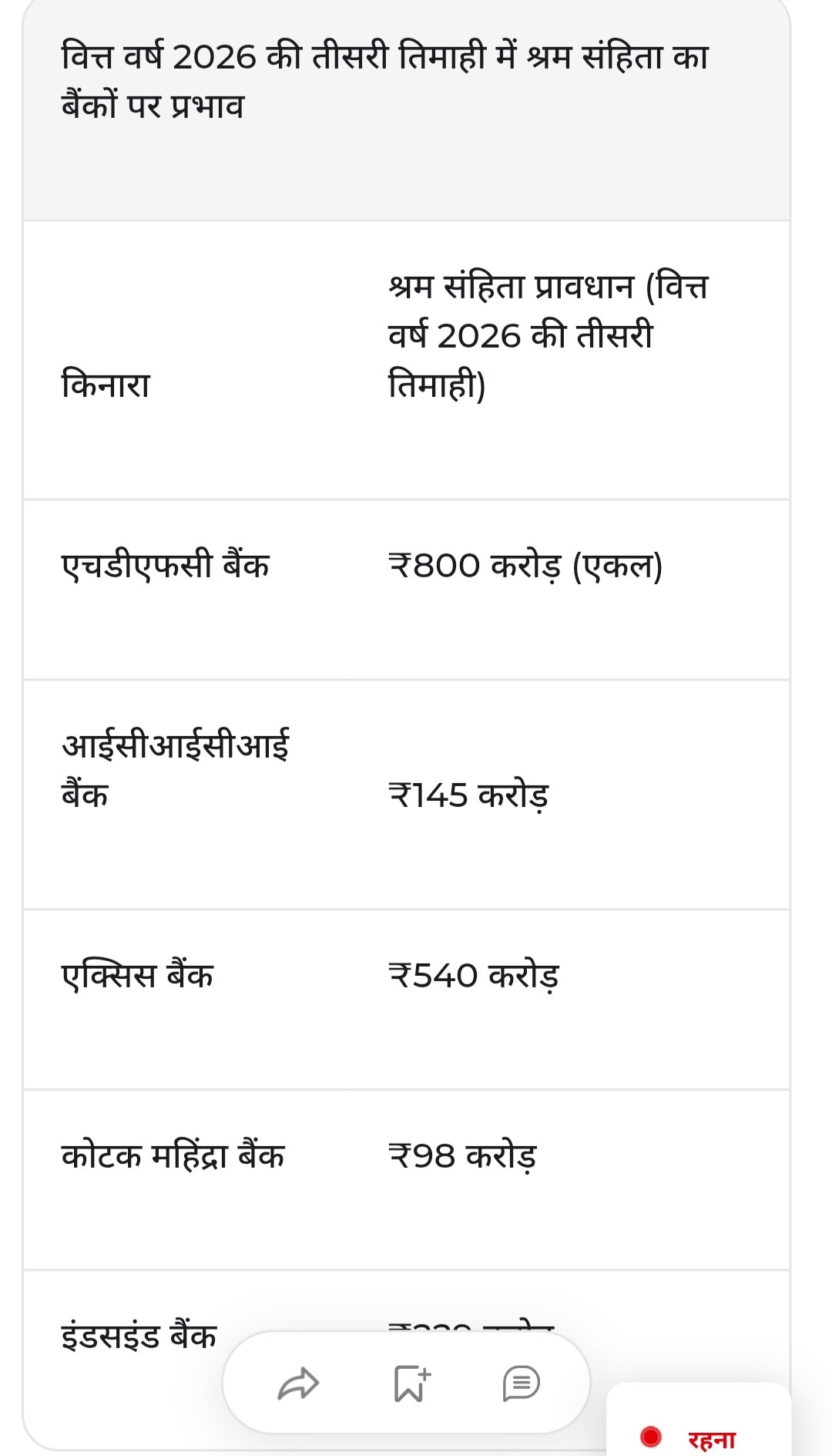Share this article using the arrow icon
Viewport: 832px width, 1456px height.
click(x=298, y=1384)
